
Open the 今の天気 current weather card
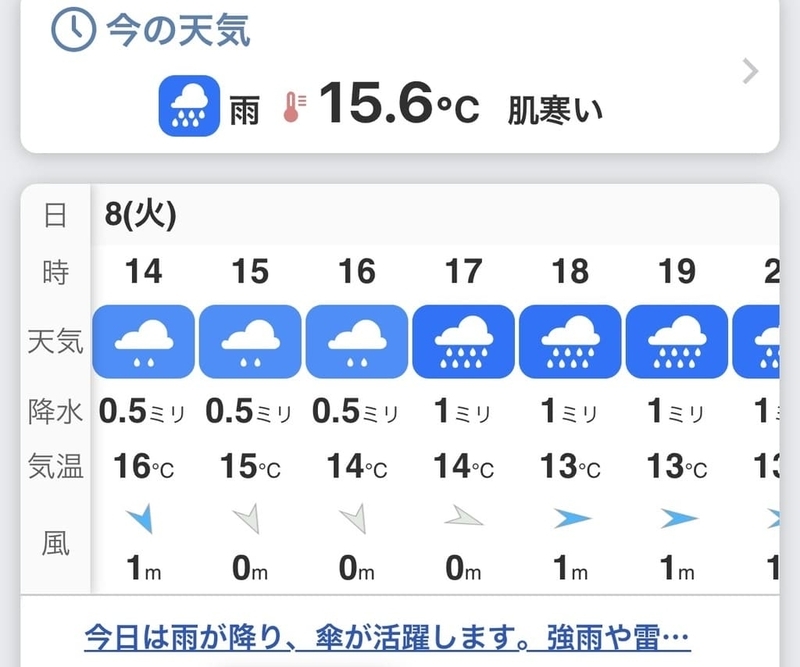point(400,76)
